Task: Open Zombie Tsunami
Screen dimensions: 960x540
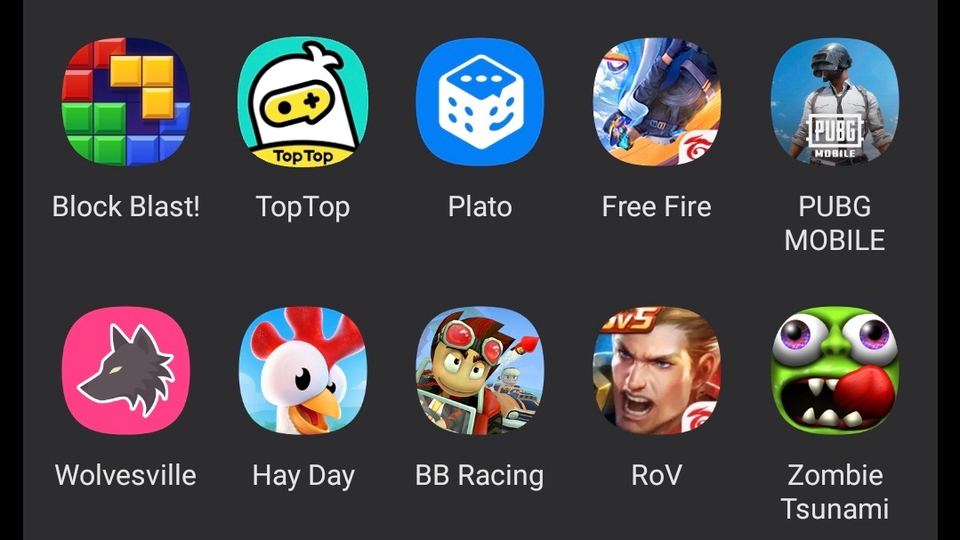Action: coord(834,370)
